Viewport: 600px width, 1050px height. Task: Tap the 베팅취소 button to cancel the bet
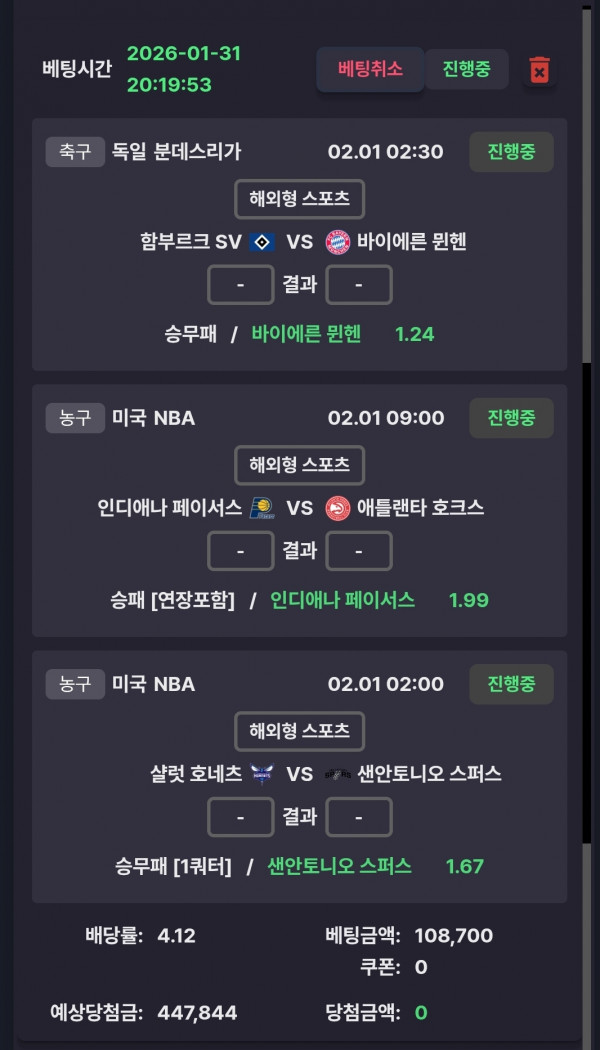pos(370,69)
